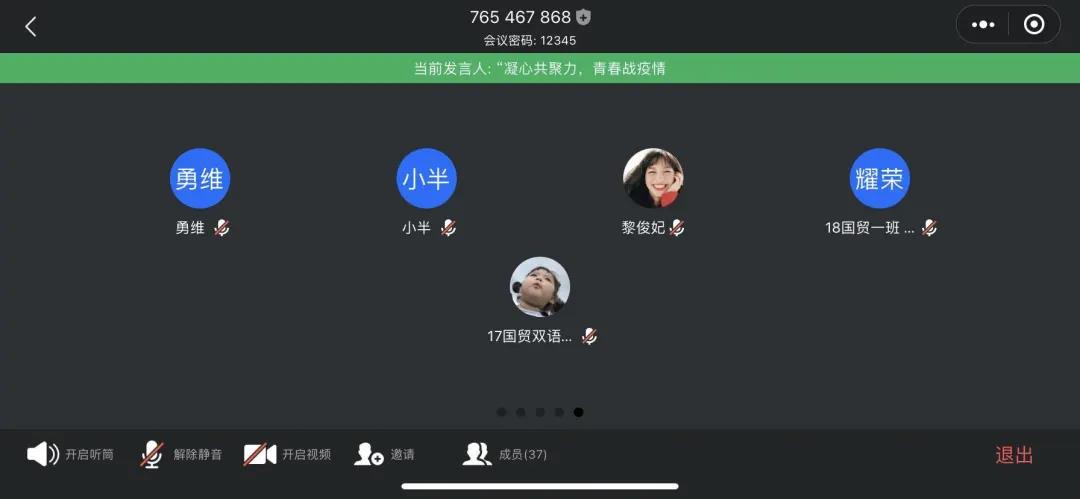Select participant 勇维
The image size is (1080, 499).
click(x=200, y=179)
